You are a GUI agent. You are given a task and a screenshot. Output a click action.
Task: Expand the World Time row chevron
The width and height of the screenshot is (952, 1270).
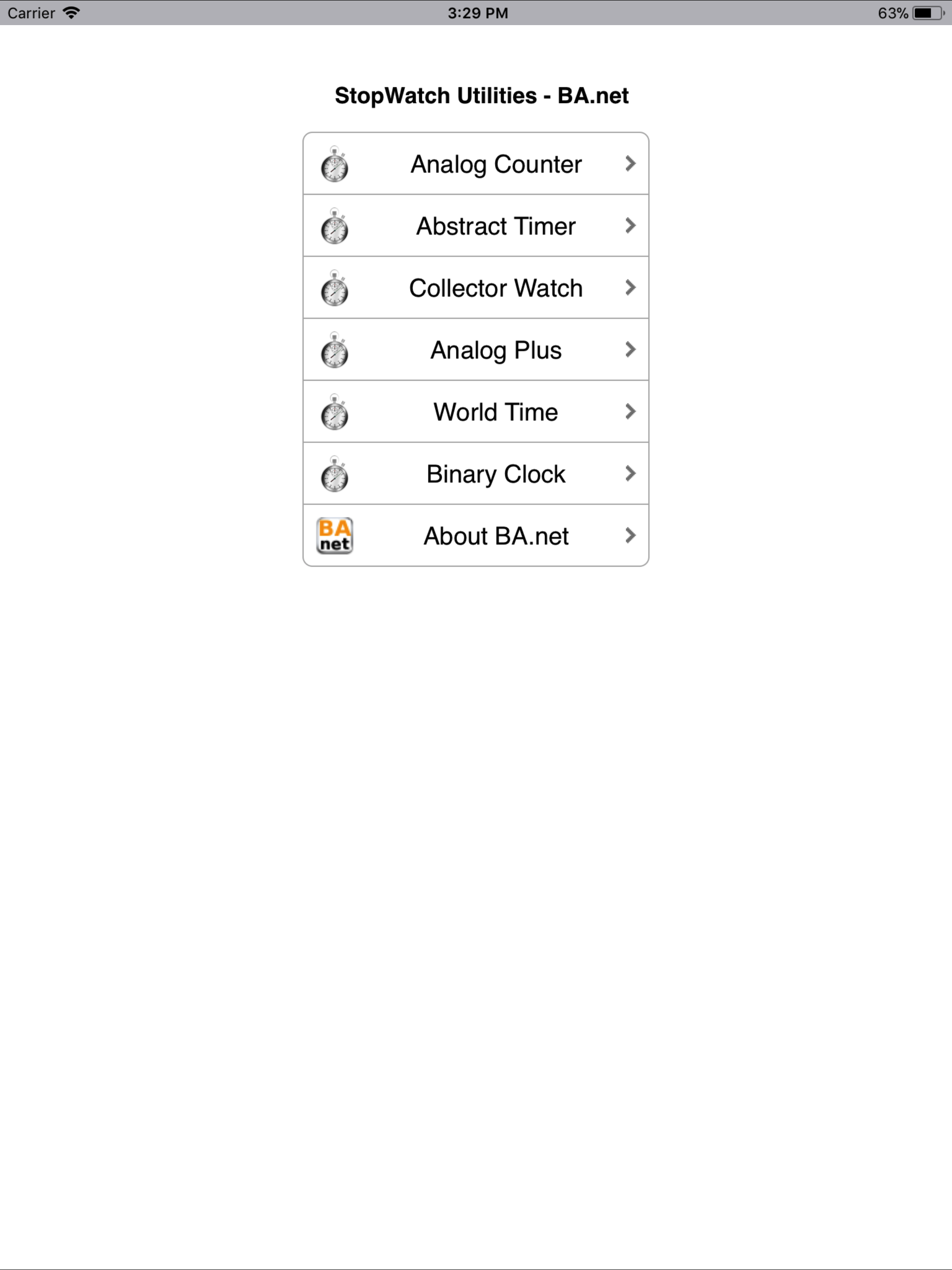(630, 412)
